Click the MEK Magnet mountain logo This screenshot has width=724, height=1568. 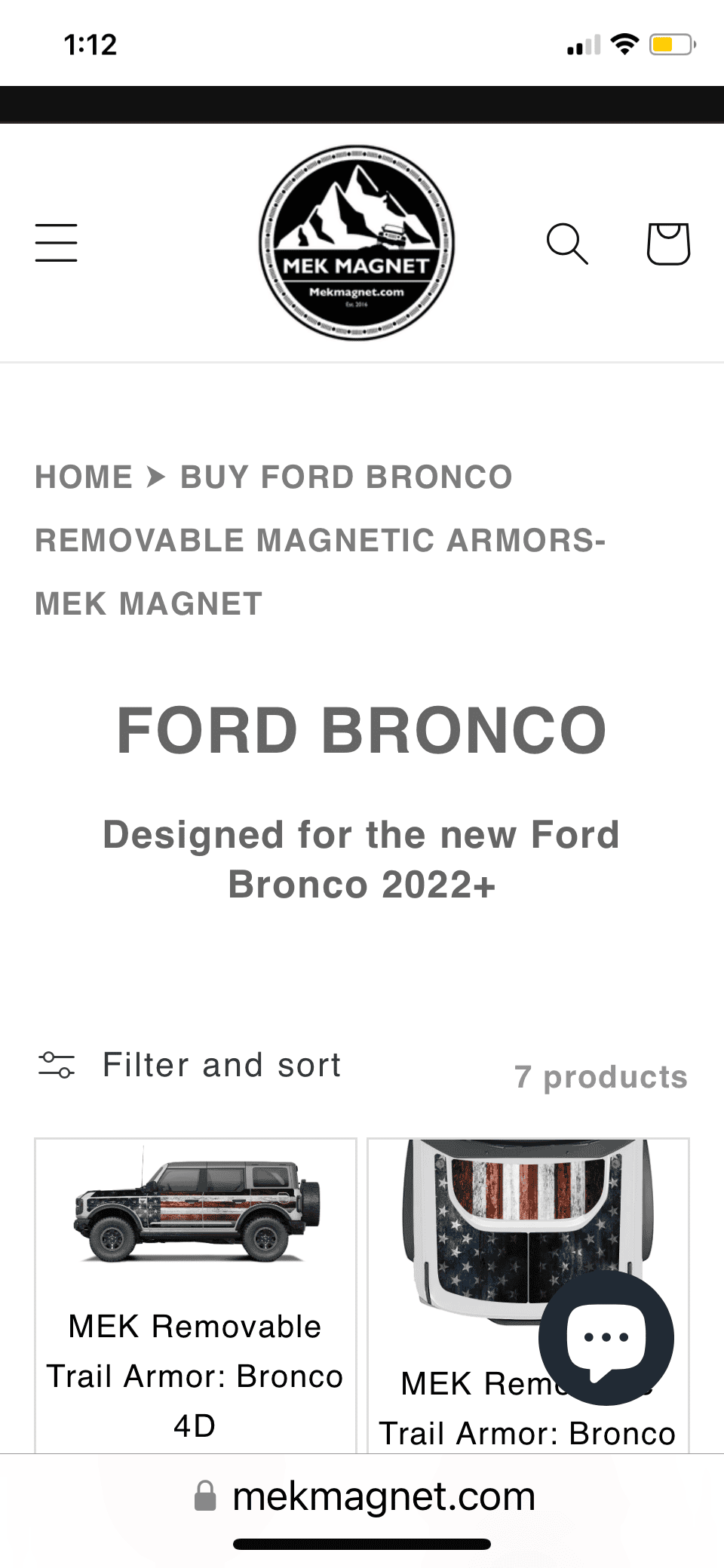pyautogui.click(x=357, y=241)
